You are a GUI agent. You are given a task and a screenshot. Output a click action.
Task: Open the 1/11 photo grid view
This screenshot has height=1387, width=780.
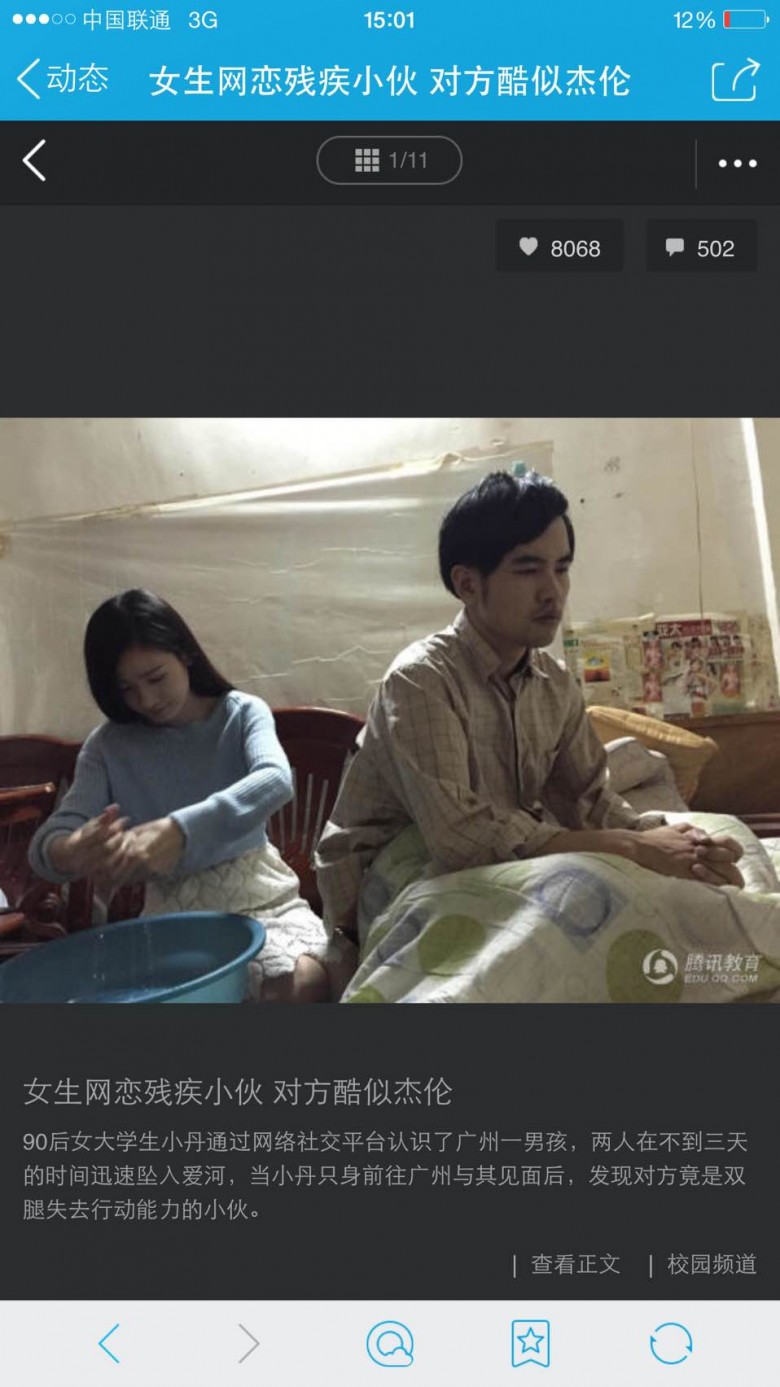(x=389, y=161)
